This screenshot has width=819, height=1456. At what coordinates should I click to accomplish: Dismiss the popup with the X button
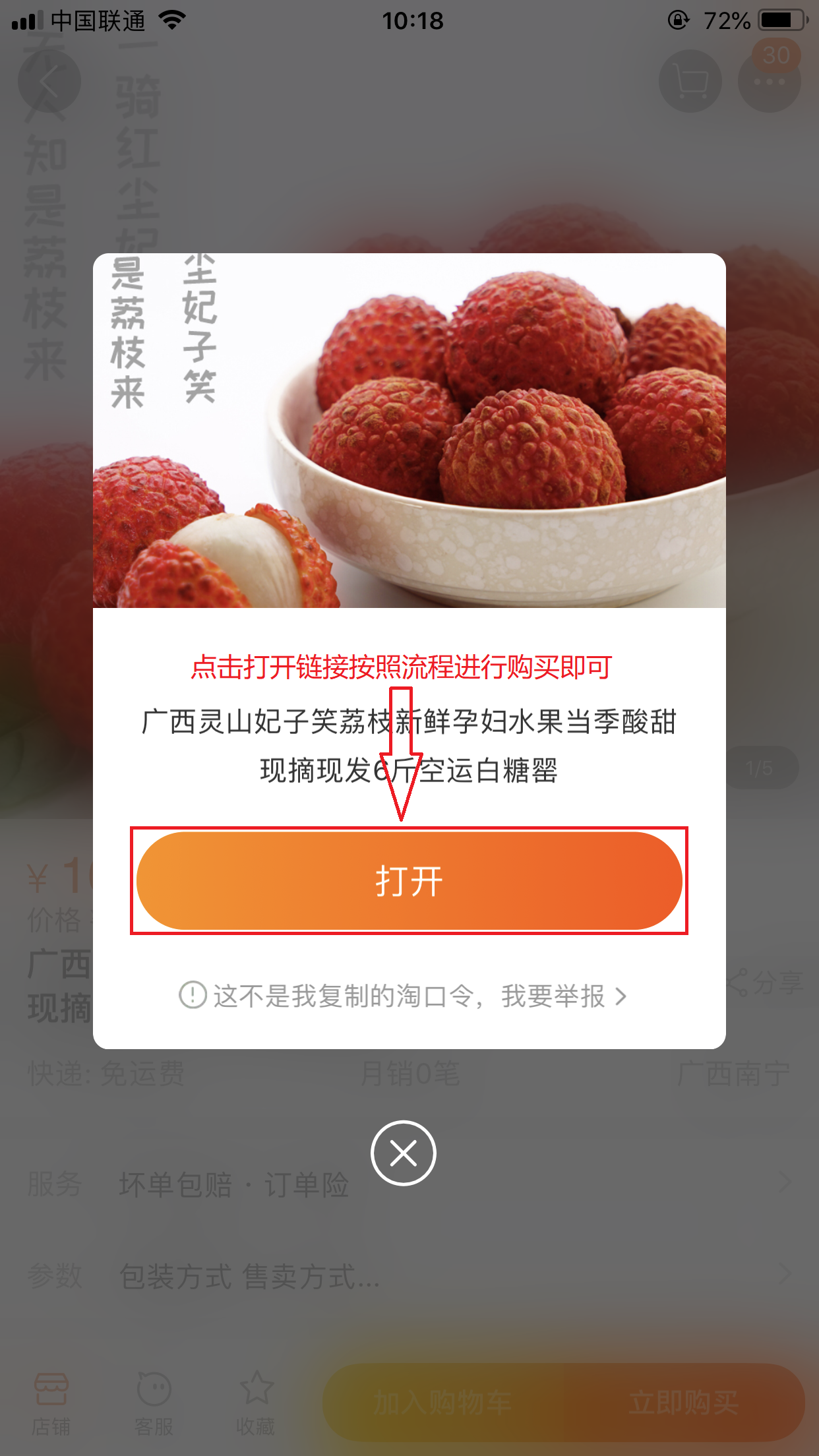[x=404, y=1153]
